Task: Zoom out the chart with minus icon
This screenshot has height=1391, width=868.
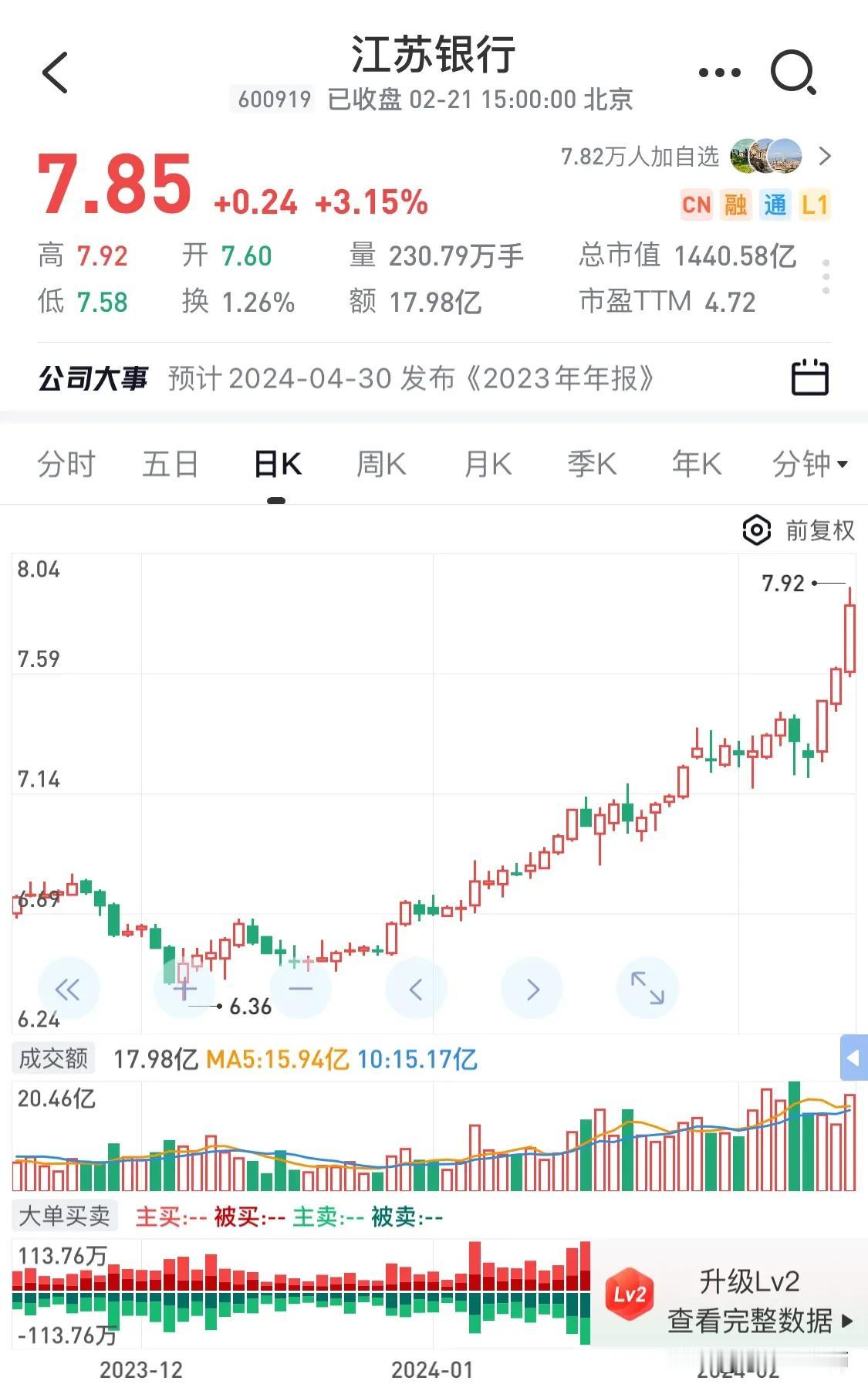Action: pos(300,988)
